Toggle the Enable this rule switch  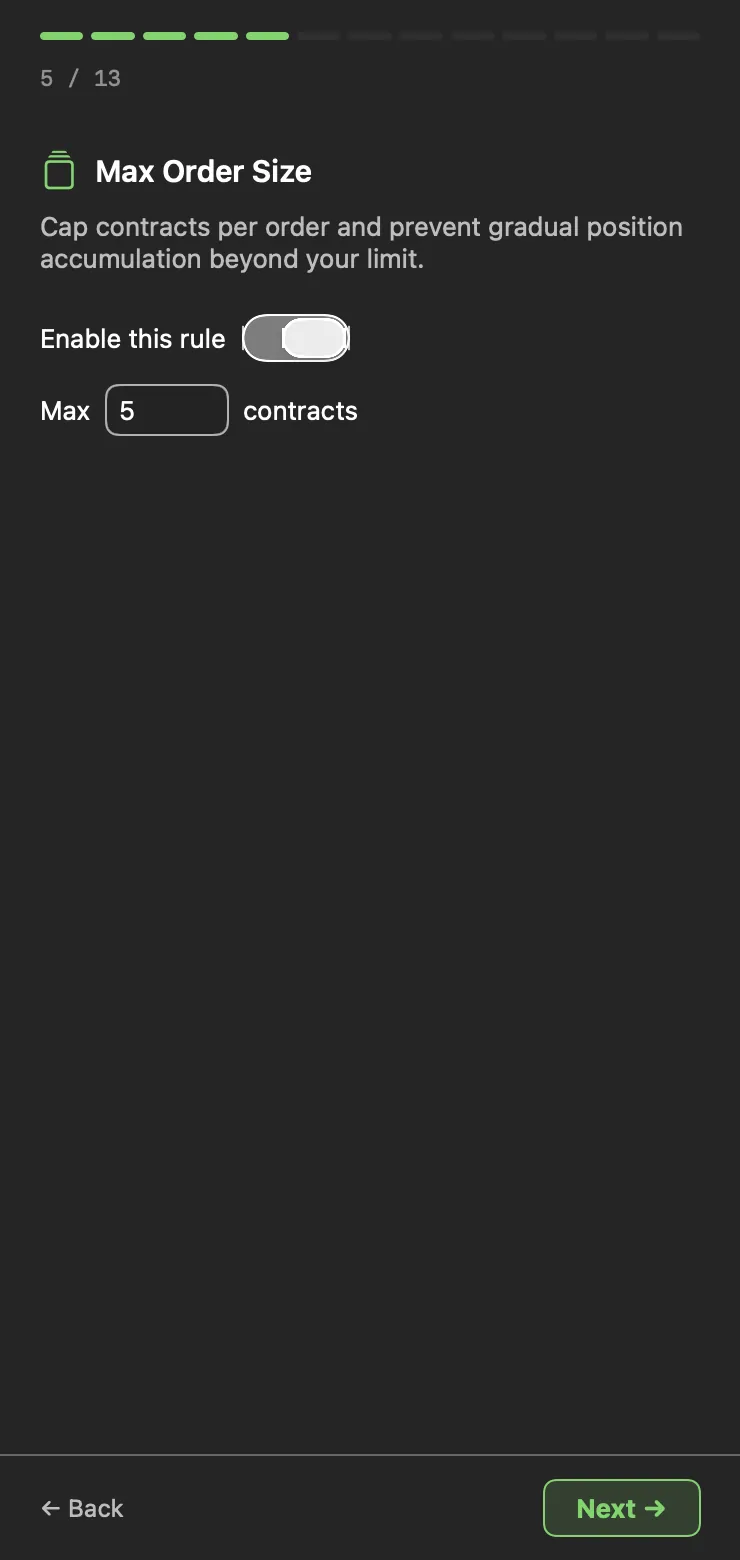click(x=296, y=338)
